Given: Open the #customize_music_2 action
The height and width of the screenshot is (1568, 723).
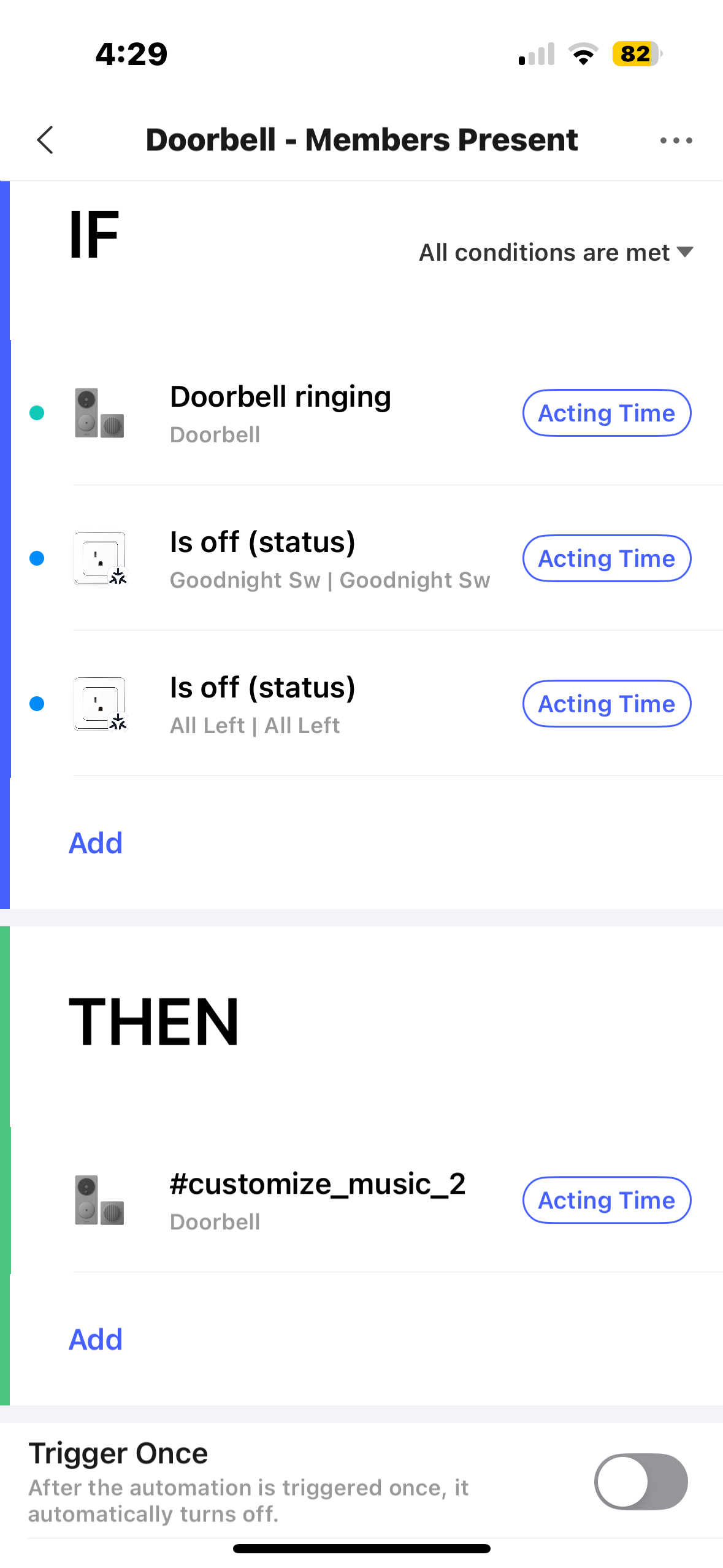Looking at the screenshot, I should [x=317, y=1200].
